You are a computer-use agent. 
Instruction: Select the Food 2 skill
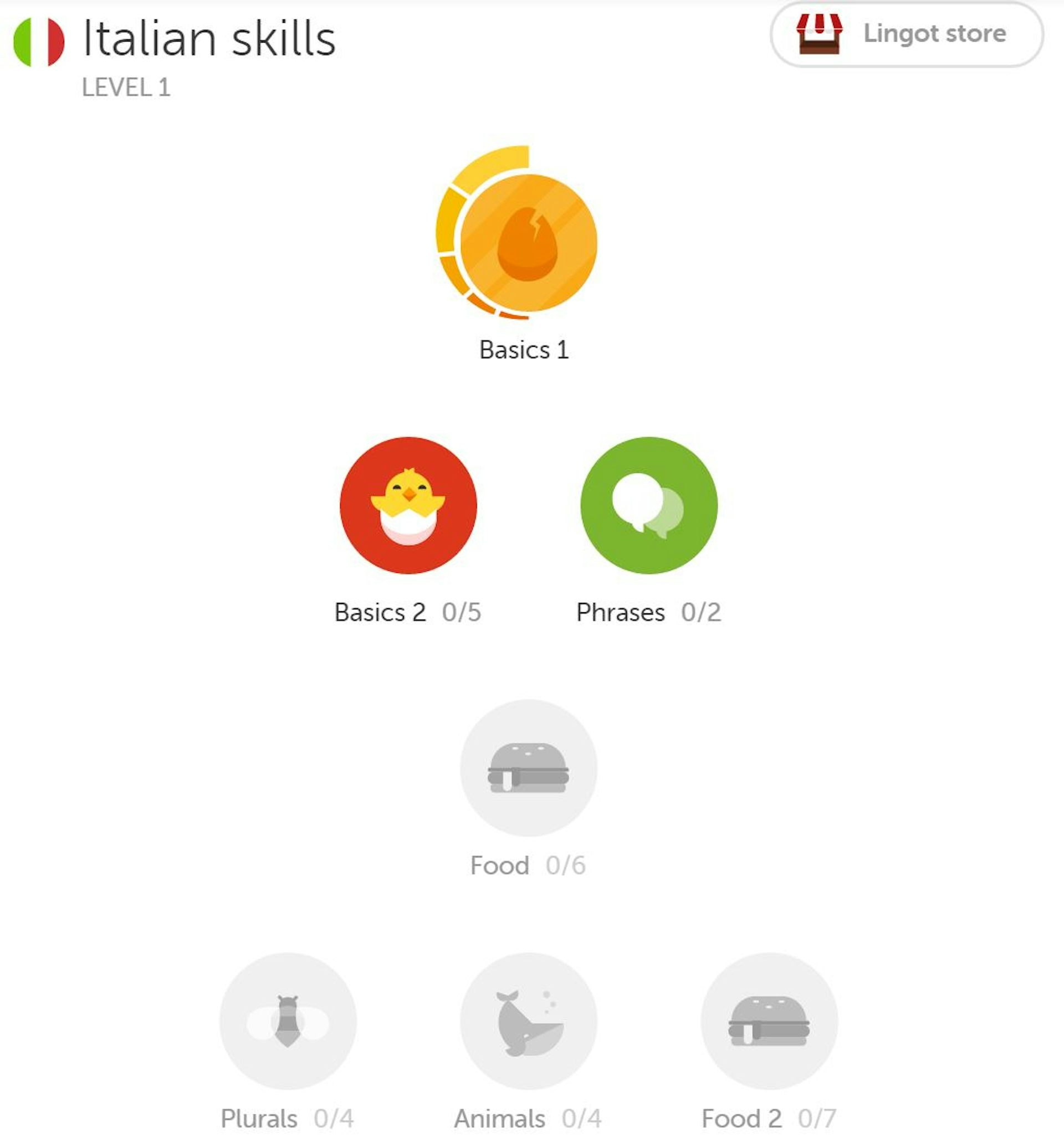(769, 1021)
